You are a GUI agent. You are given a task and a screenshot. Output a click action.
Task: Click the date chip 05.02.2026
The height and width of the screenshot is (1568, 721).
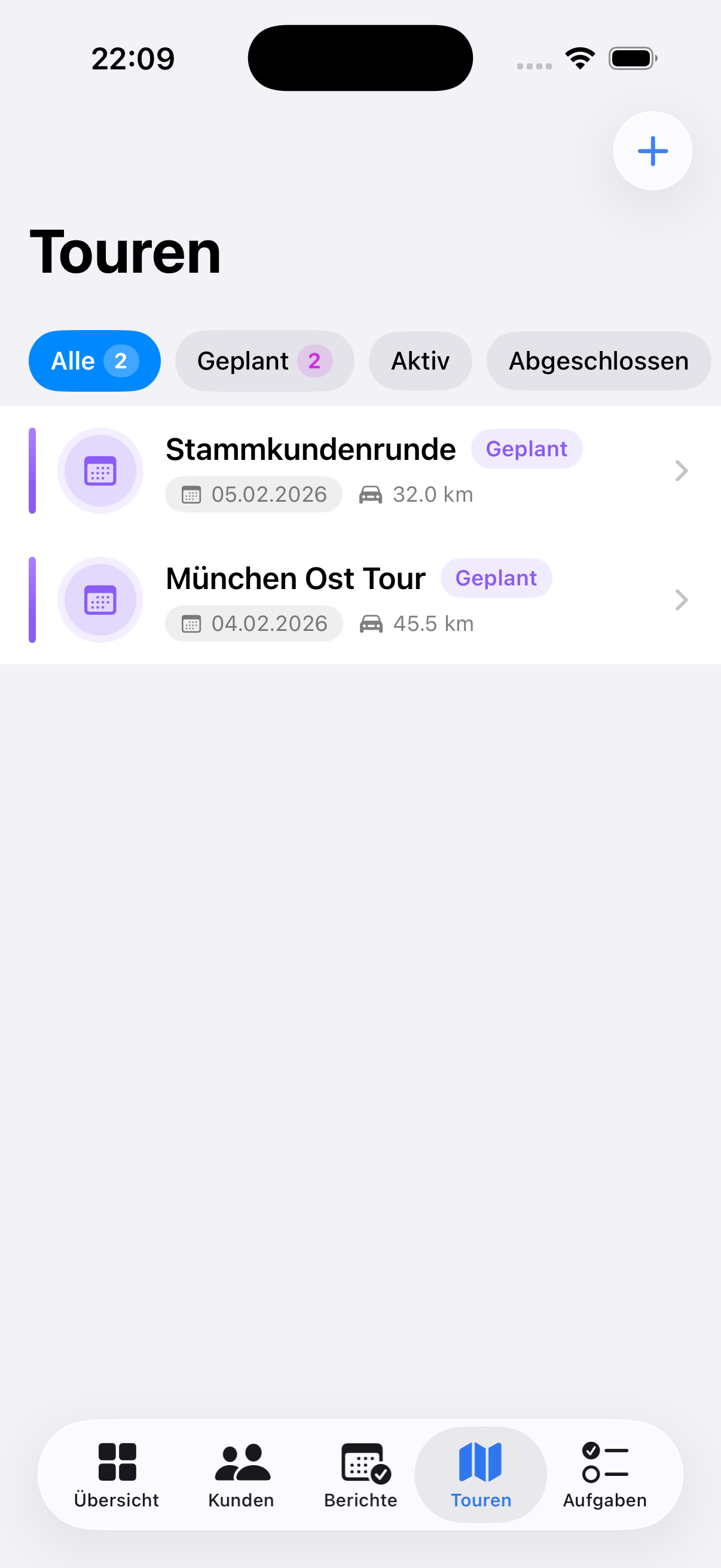[253, 493]
